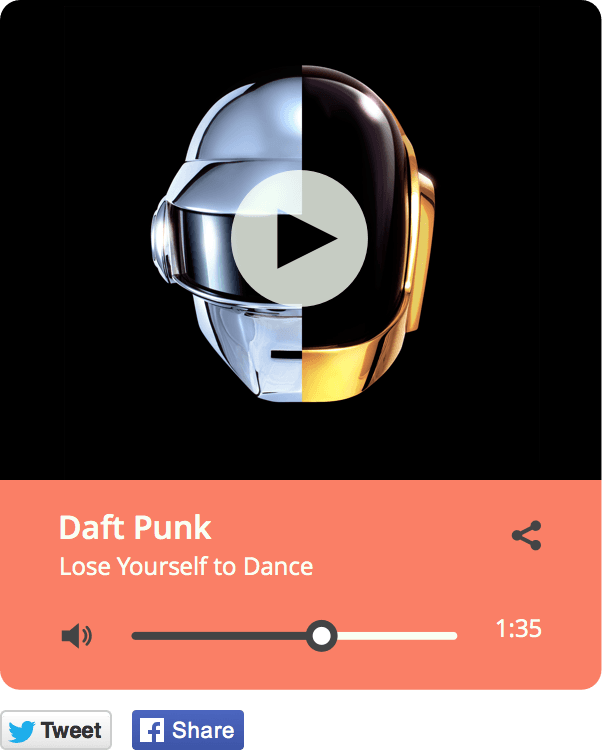Screen dimensions: 602x750
Task: Mute the volume speaker icon
Action: click(x=76, y=635)
